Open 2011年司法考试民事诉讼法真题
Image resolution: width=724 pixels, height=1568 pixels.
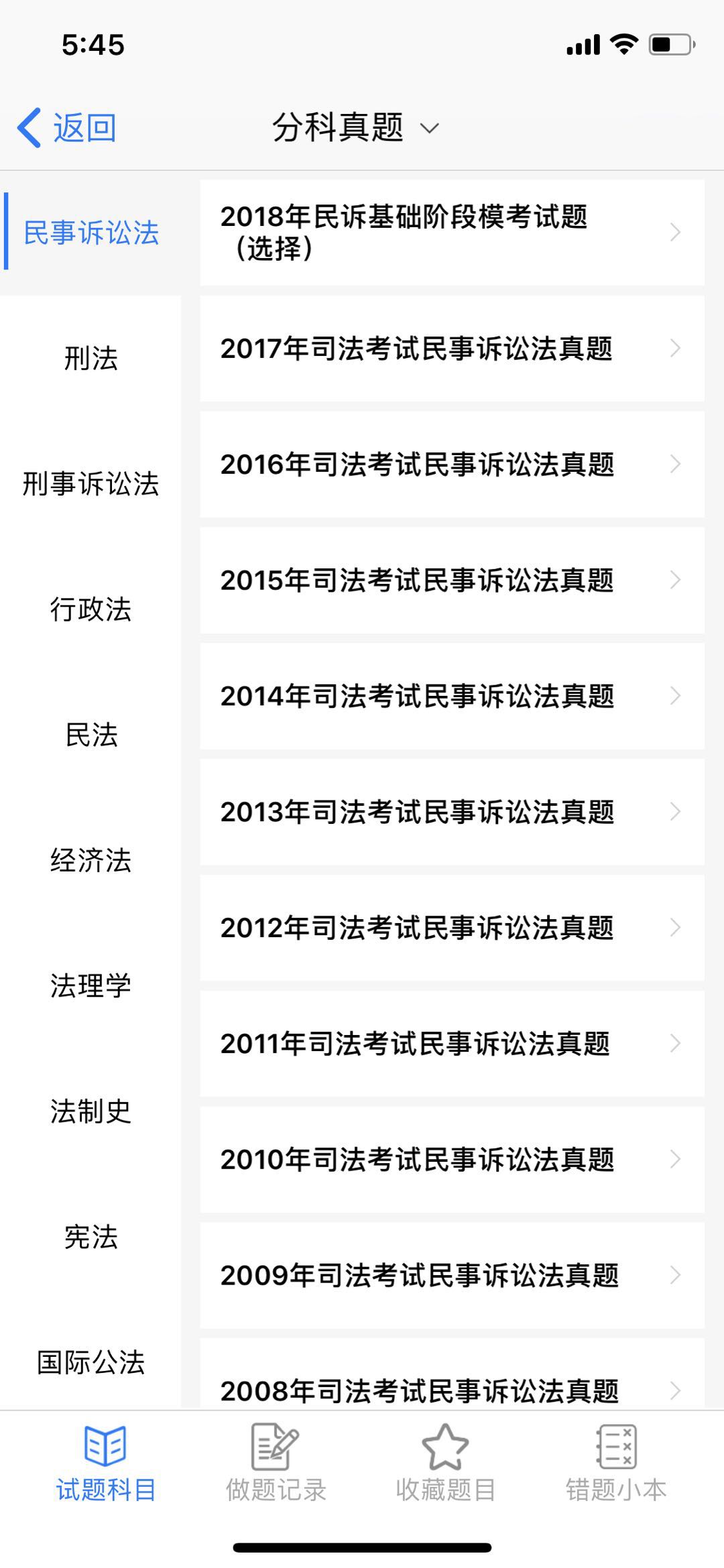[452, 1044]
